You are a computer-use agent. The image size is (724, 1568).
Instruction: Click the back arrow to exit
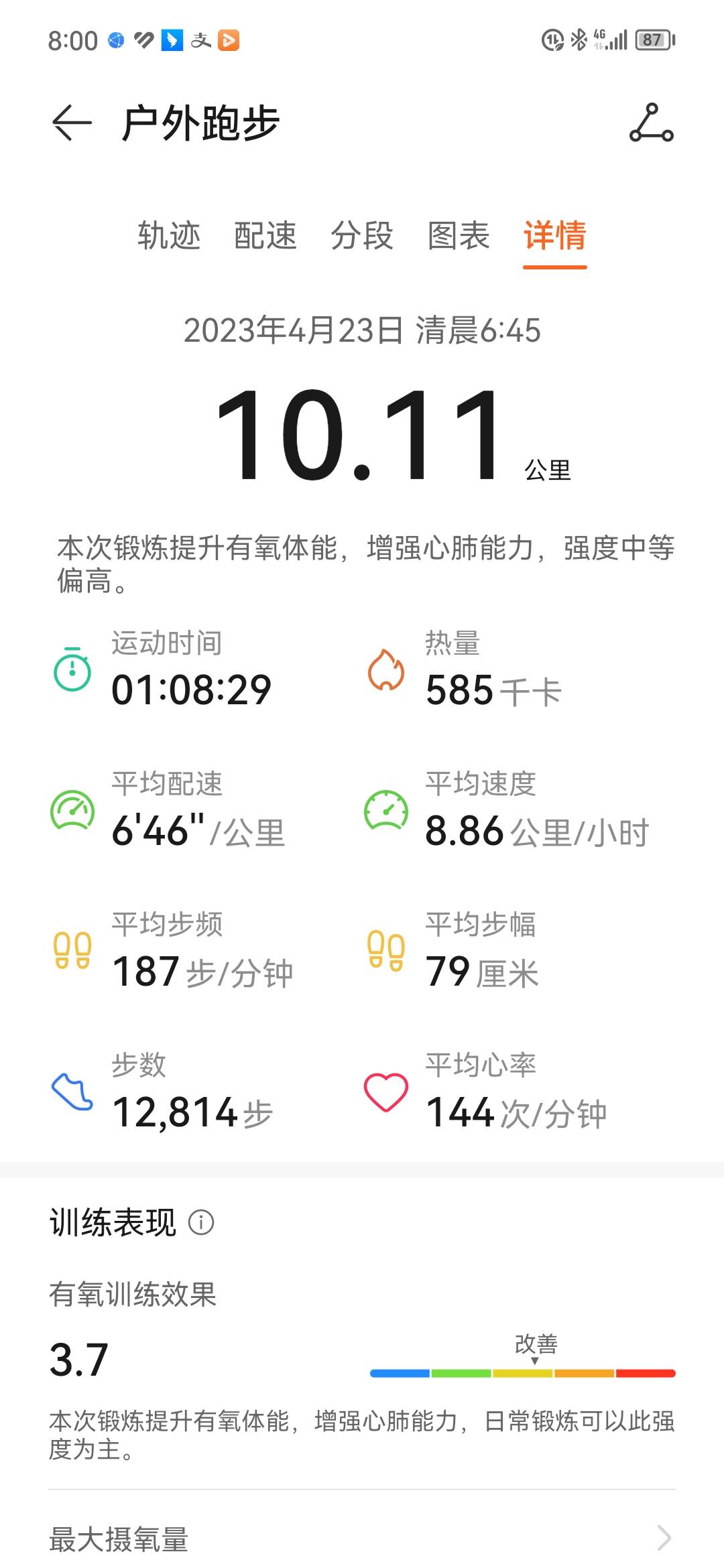67,123
